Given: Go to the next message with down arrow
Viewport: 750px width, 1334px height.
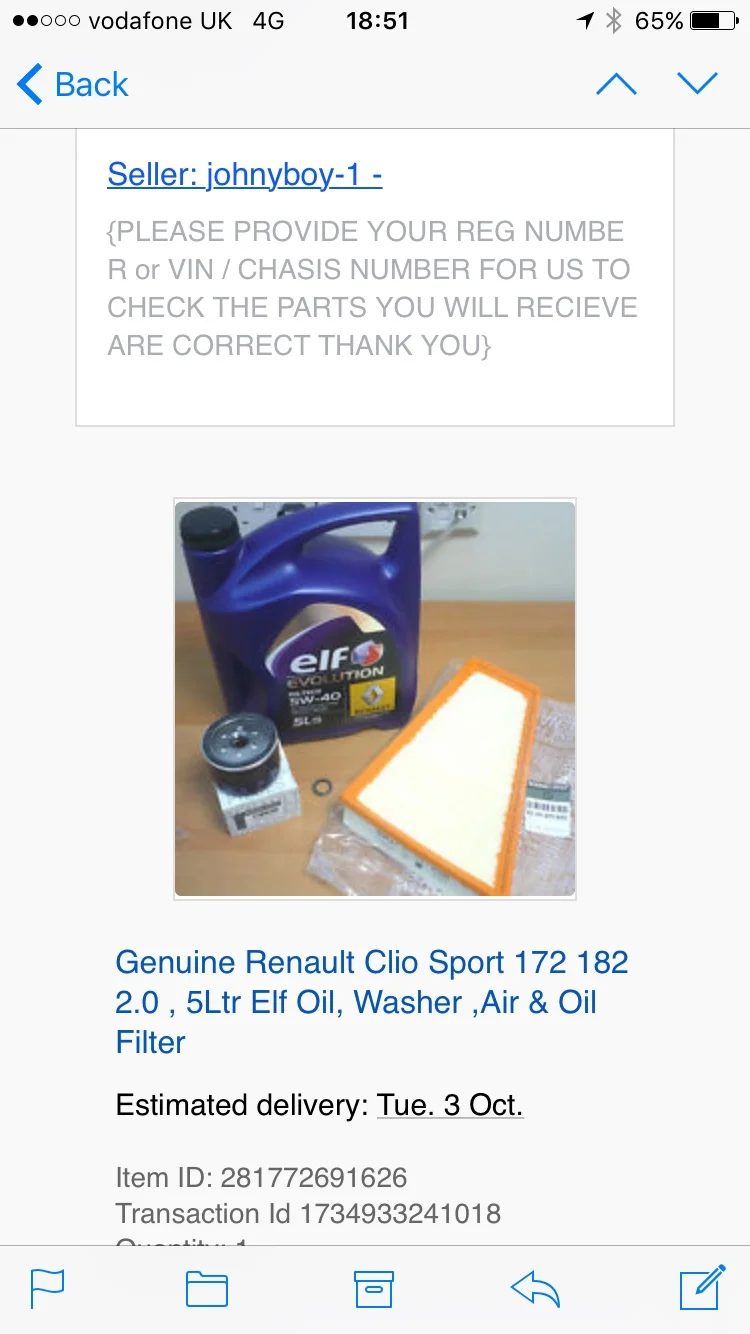Looking at the screenshot, I should coord(697,84).
